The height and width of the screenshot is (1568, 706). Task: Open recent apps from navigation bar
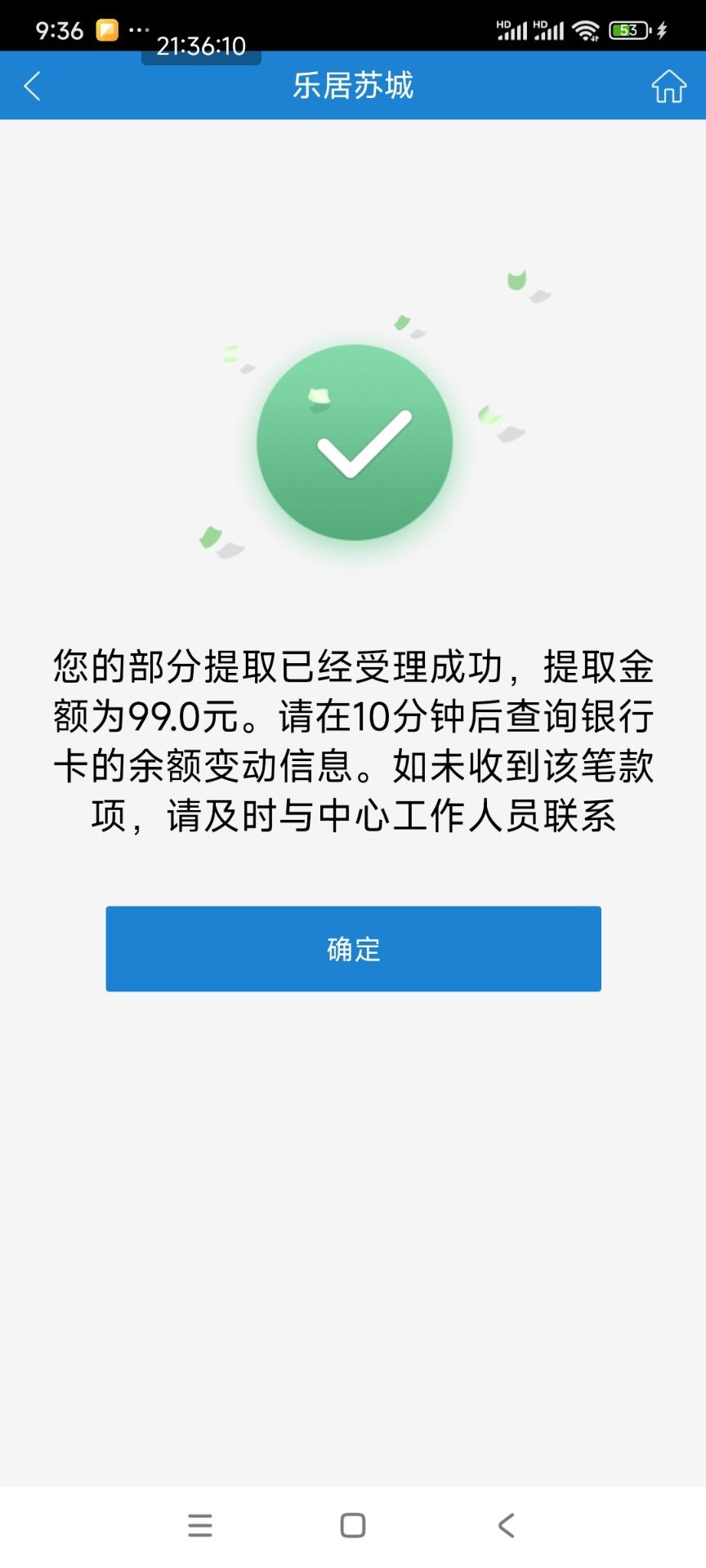[x=200, y=1525]
